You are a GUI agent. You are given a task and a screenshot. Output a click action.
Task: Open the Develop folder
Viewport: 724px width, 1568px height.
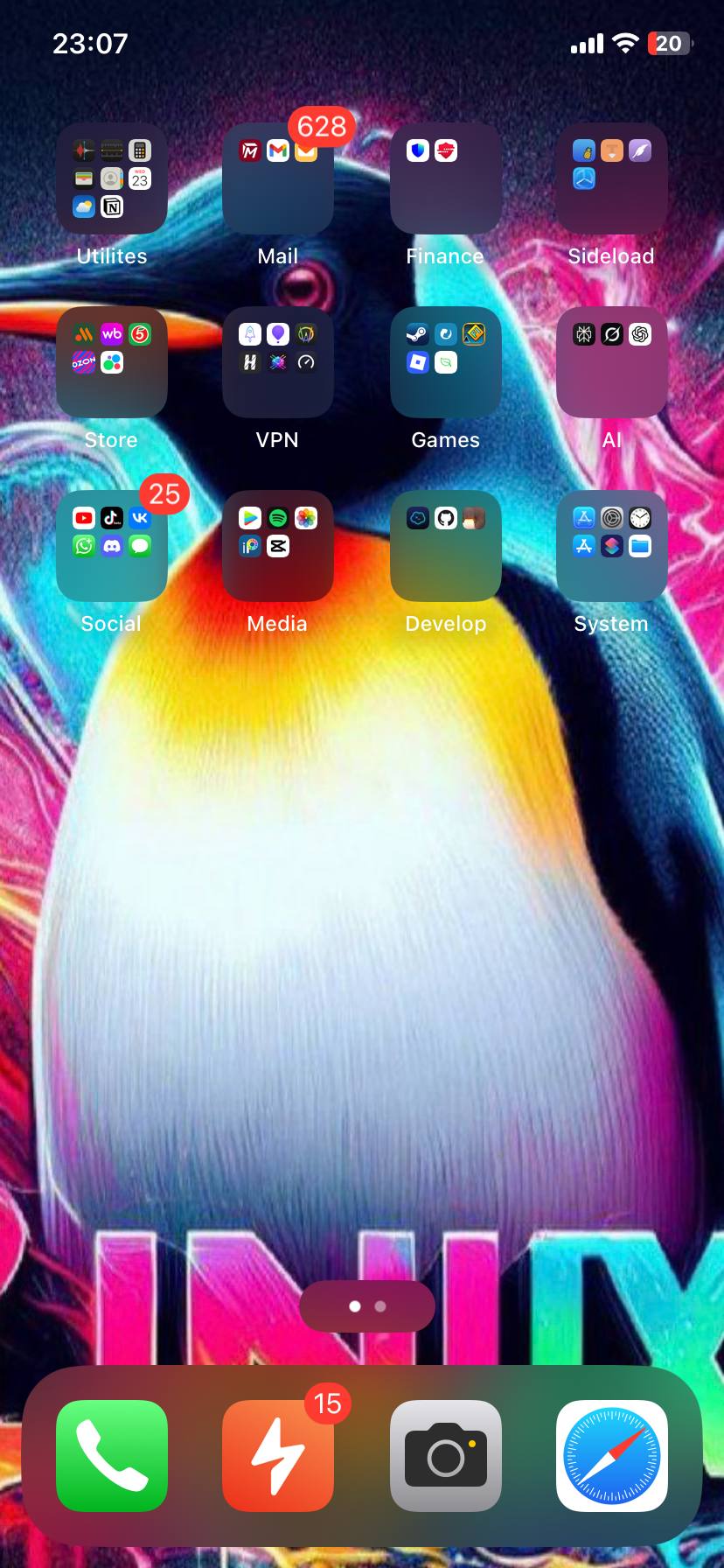(445, 546)
